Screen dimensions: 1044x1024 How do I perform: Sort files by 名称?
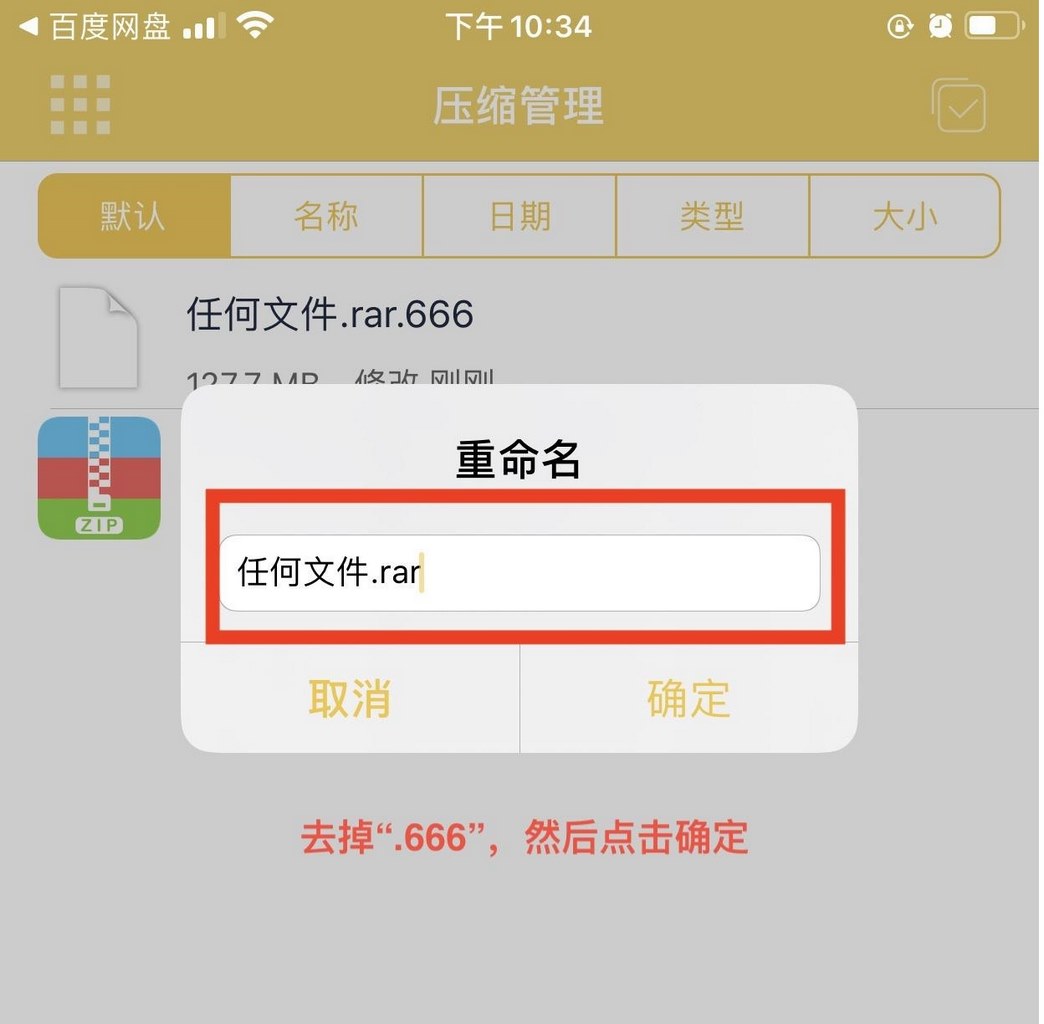[326, 216]
